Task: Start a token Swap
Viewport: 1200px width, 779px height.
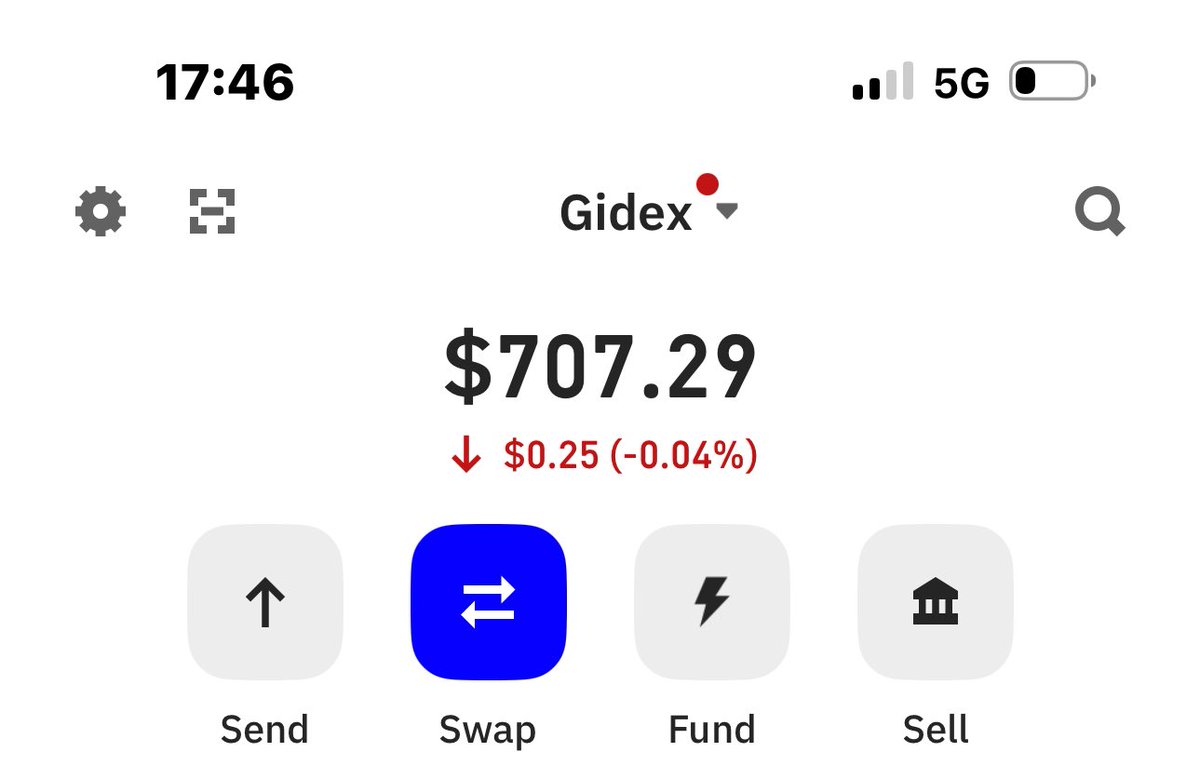Action: tap(488, 603)
